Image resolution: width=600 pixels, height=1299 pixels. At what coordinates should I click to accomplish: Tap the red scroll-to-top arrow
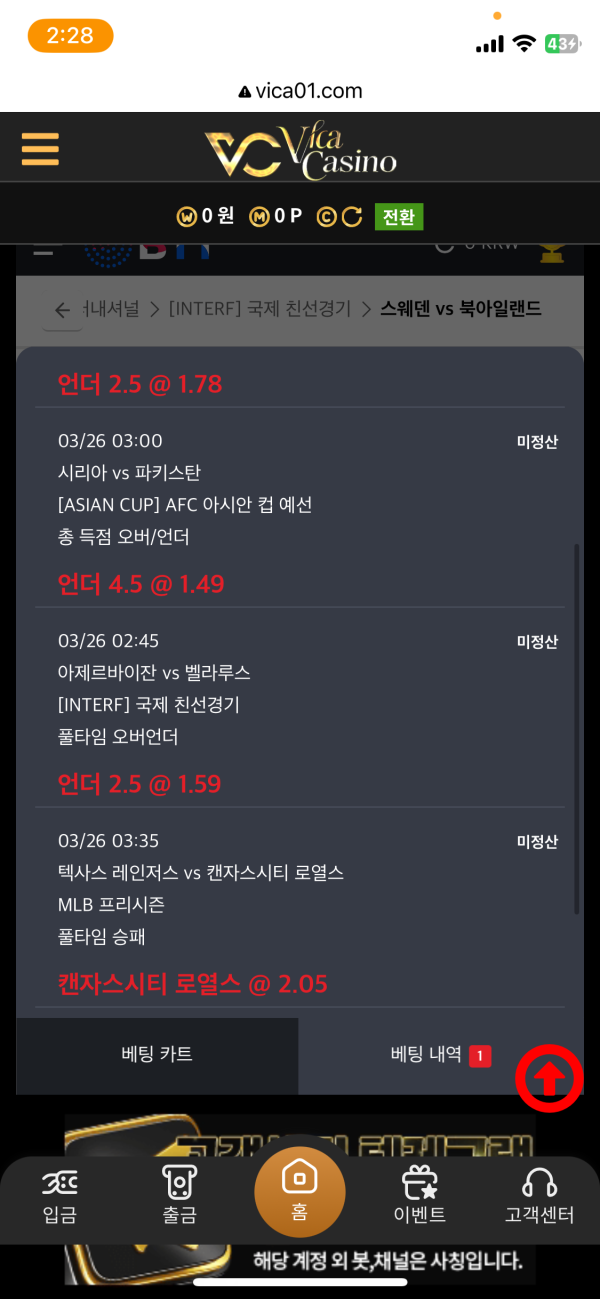pos(549,1079)
